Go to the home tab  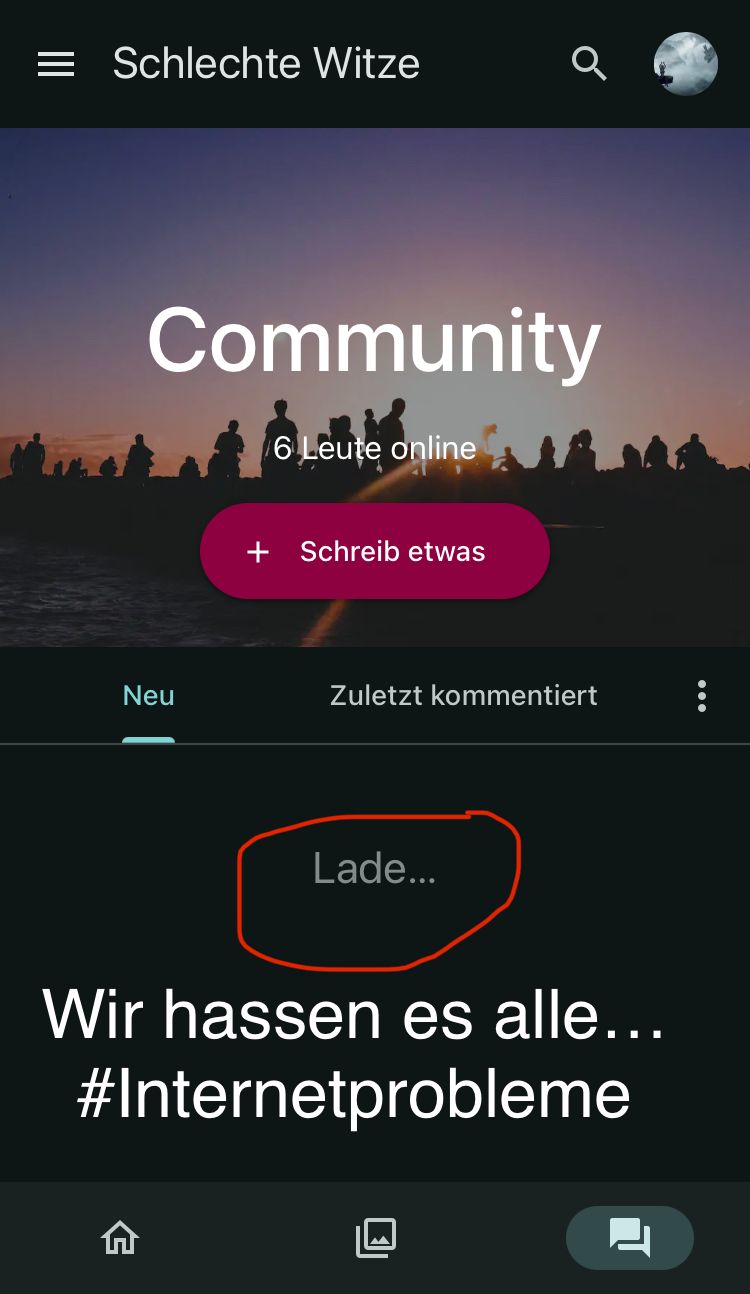(x=120, y=1238)
